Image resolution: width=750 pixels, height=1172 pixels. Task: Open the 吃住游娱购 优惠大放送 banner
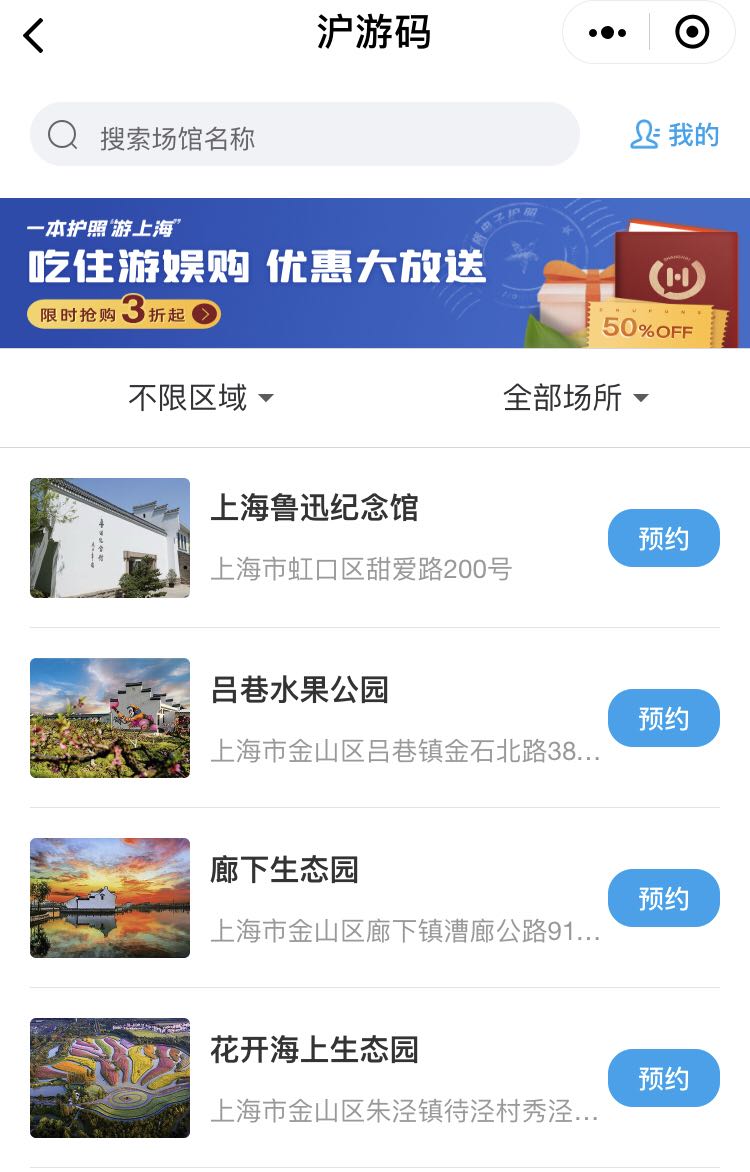(x=375, y=273)
